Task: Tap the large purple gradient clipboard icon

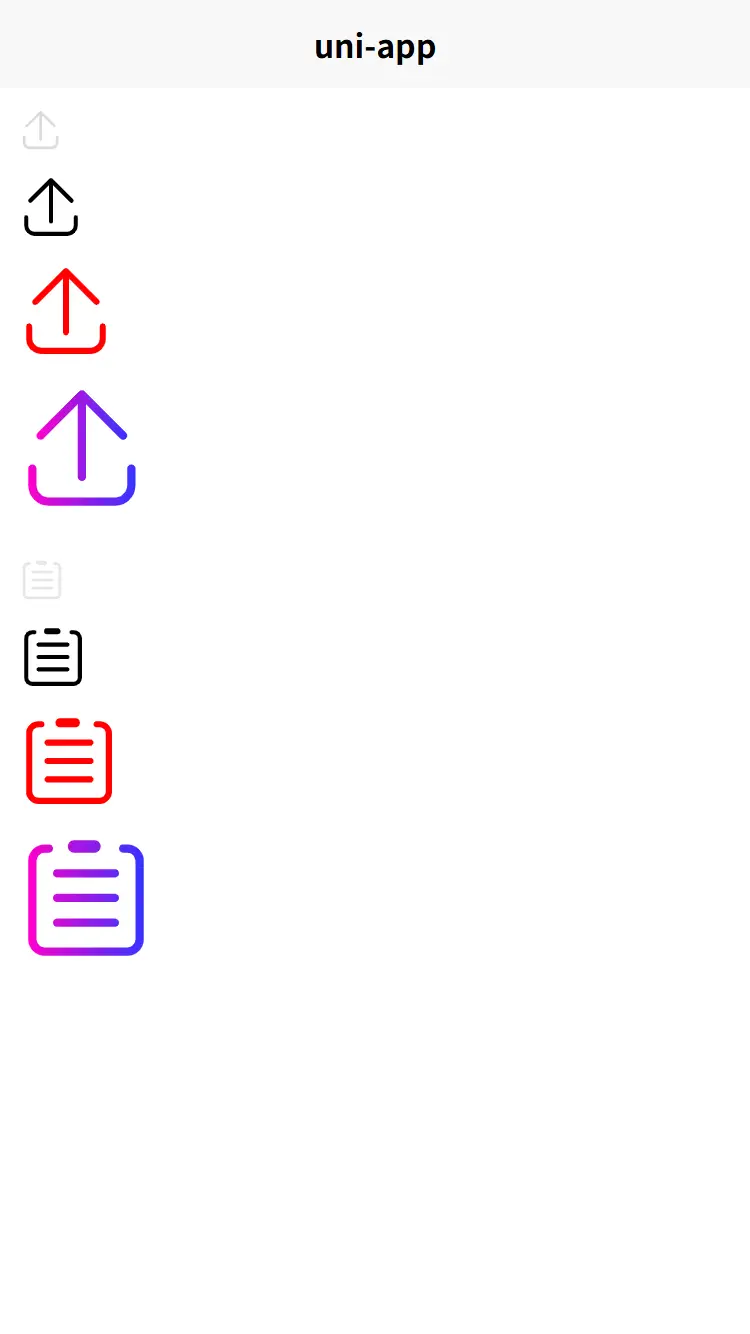Action: [86, 898]
